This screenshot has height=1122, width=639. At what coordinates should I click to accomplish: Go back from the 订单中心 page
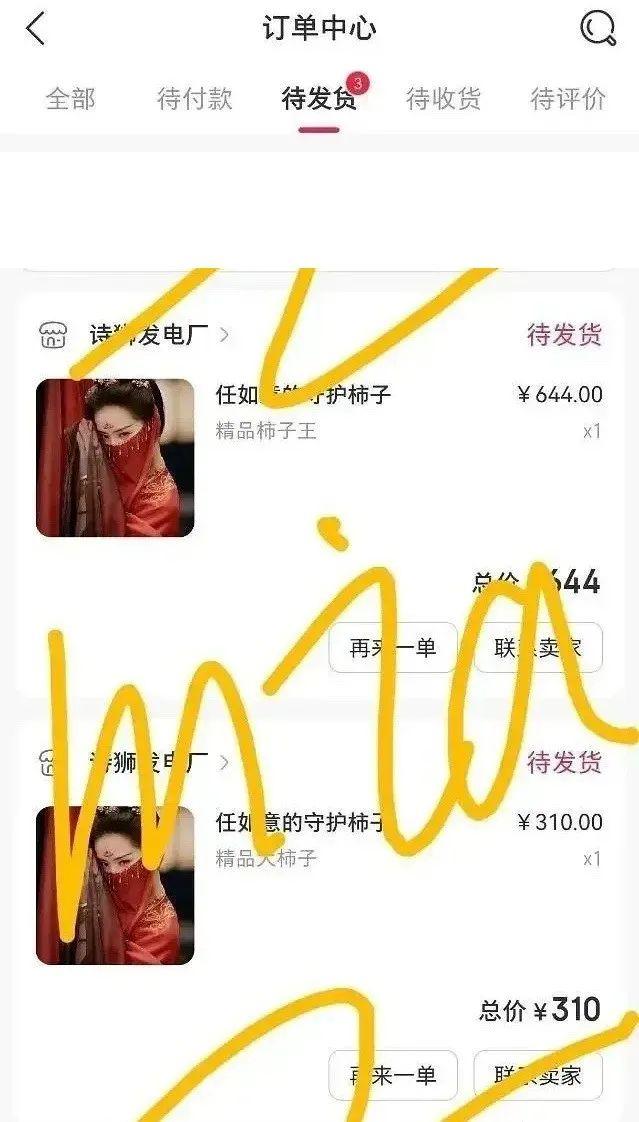(x=36, y=29)
